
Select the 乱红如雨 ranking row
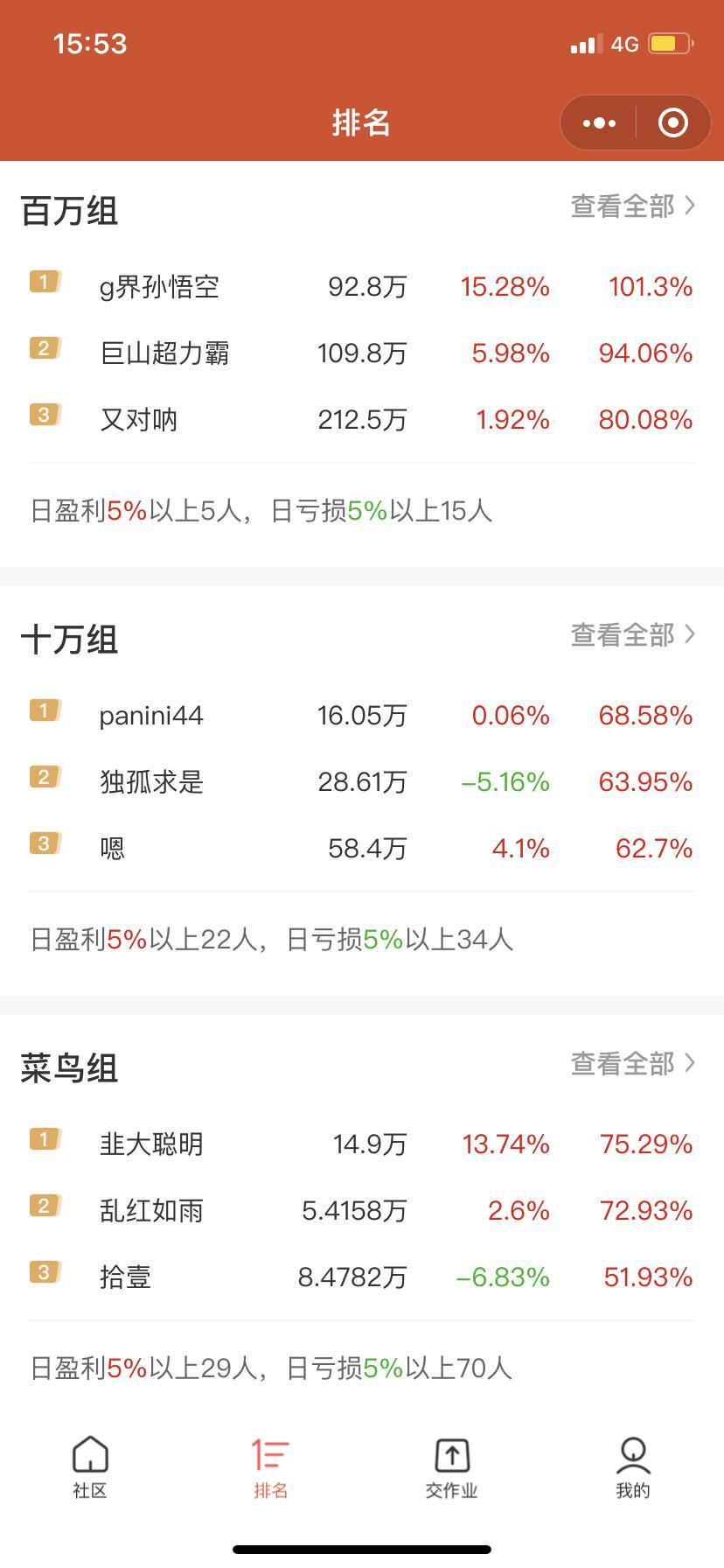pos(362,1210)
